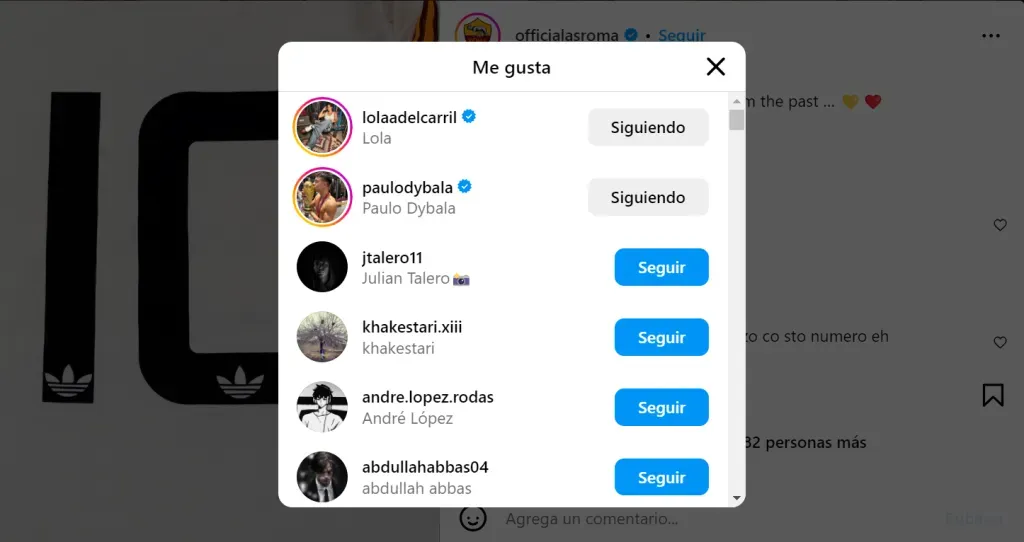Open khakestari.xiii's profile
The height and width of the screenshot is (542, 1024).
411,327
